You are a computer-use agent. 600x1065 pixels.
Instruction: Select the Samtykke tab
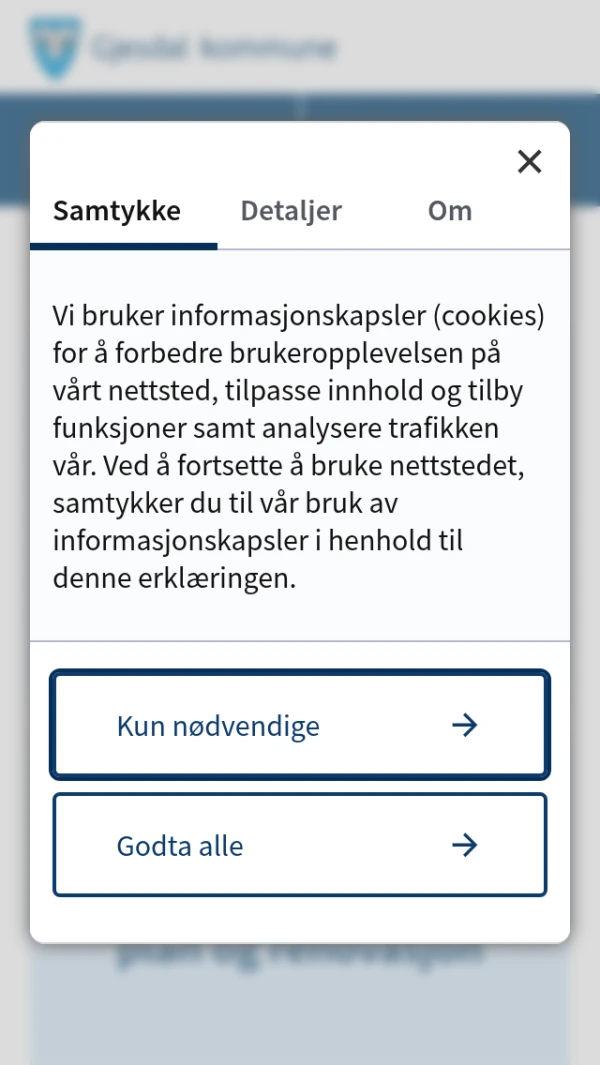(117, 211)
